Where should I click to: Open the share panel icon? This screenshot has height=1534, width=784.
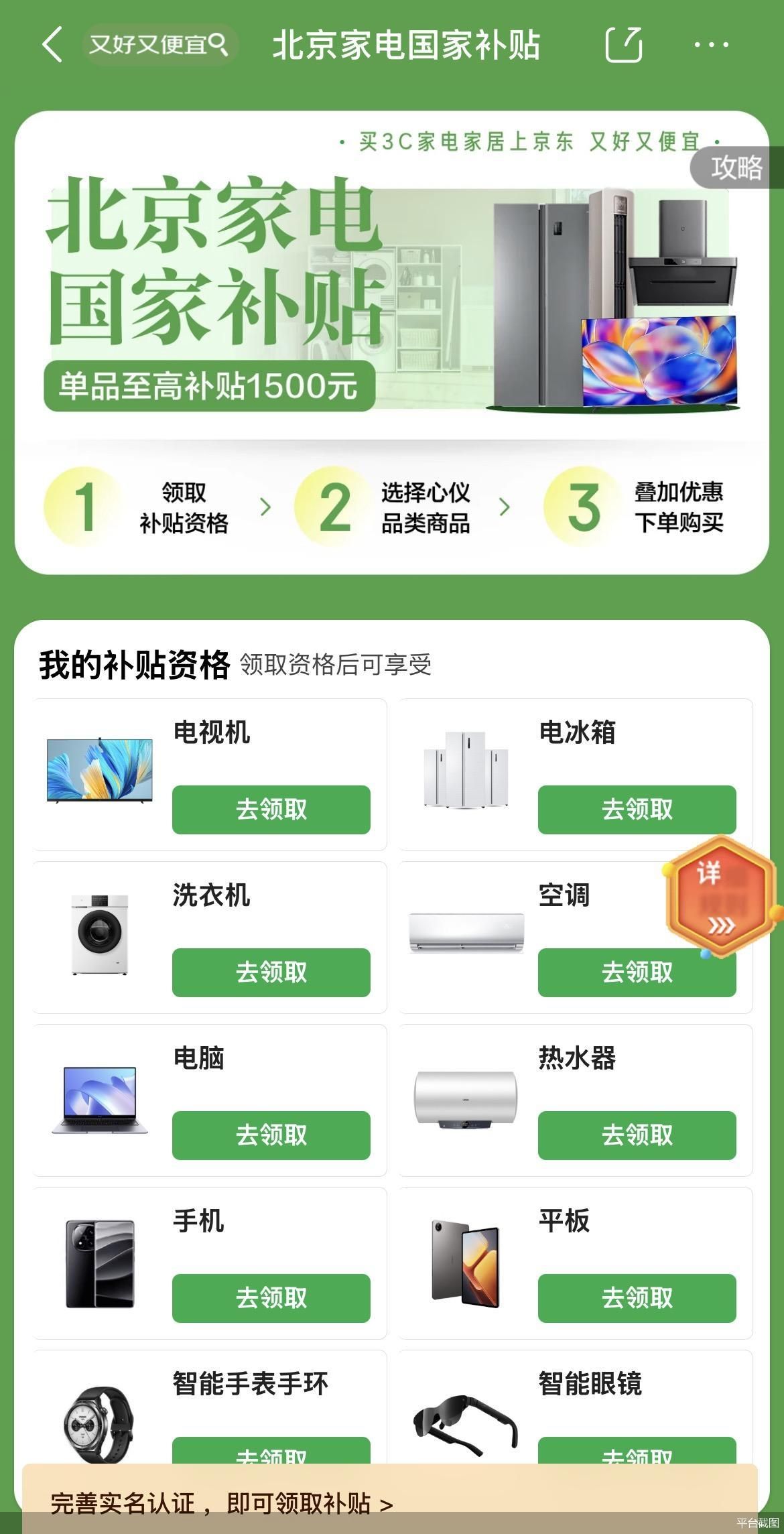pyautogui.click(x=623, y=44)
